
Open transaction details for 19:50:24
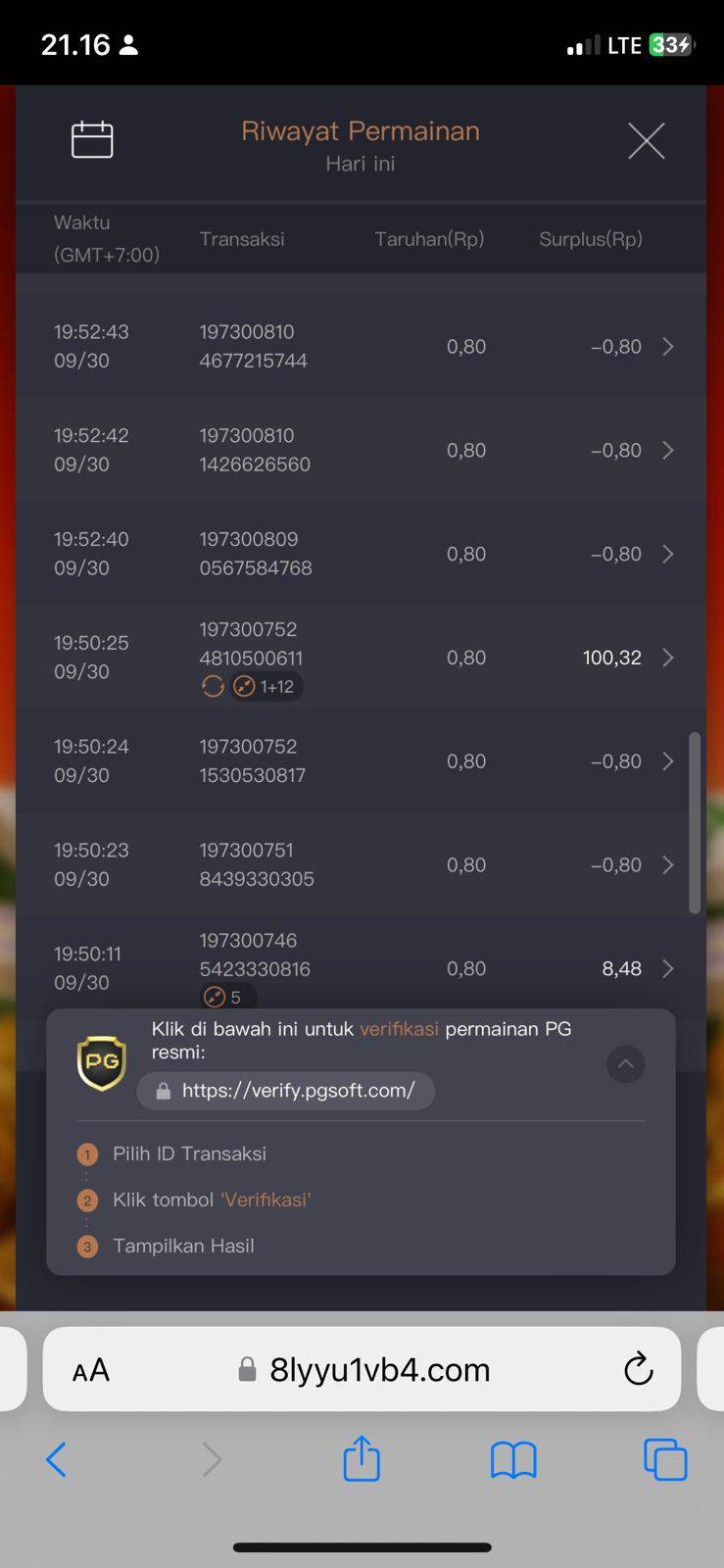tap(361, 761)
